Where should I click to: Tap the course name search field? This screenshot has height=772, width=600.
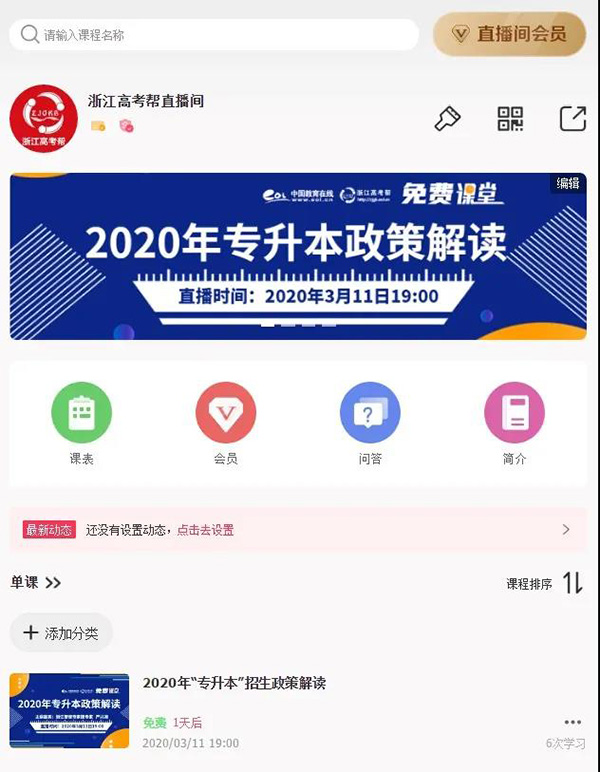(x=215, y=35)
